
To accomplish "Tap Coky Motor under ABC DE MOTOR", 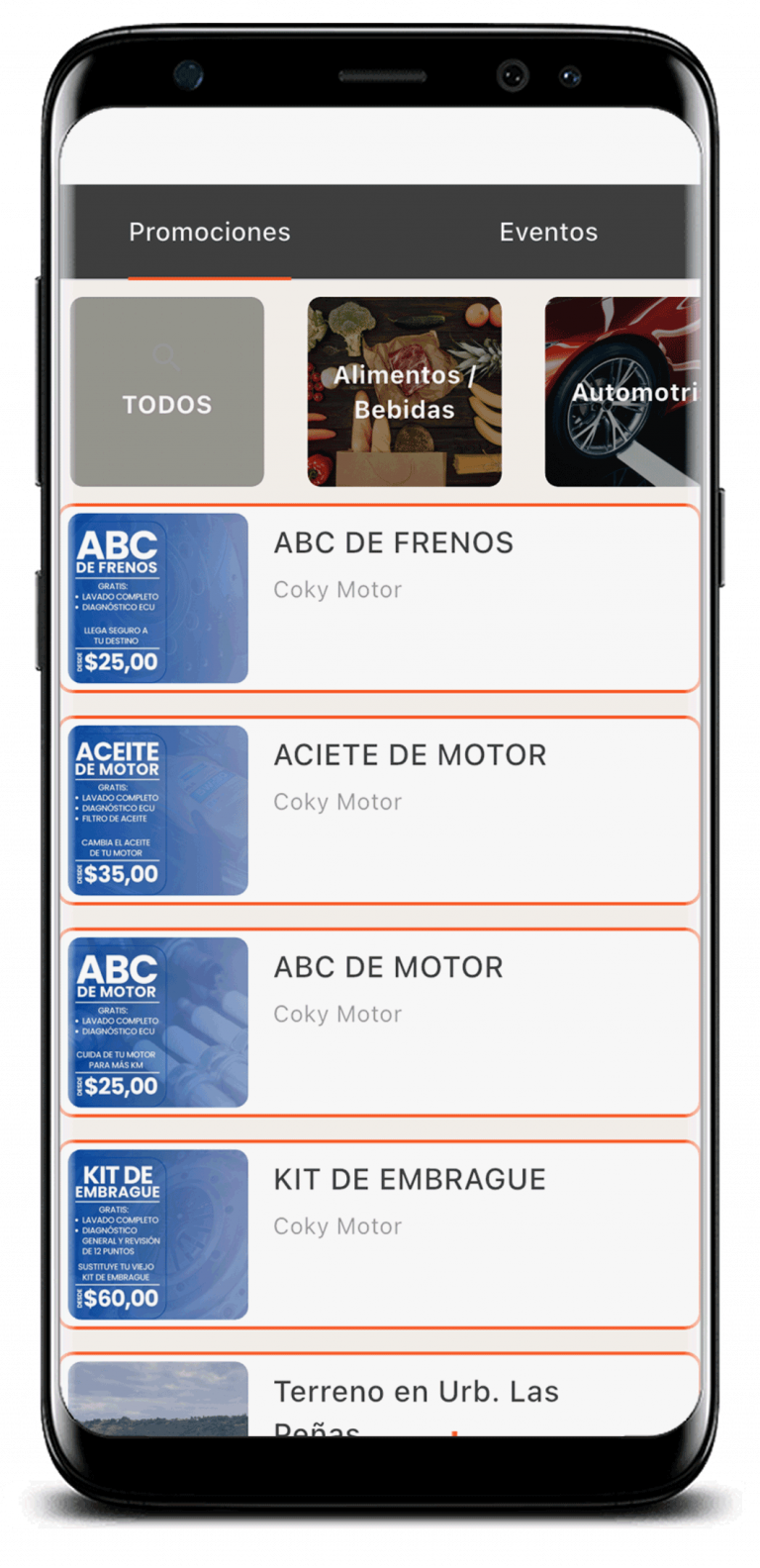I will [x=336, y=1014].
